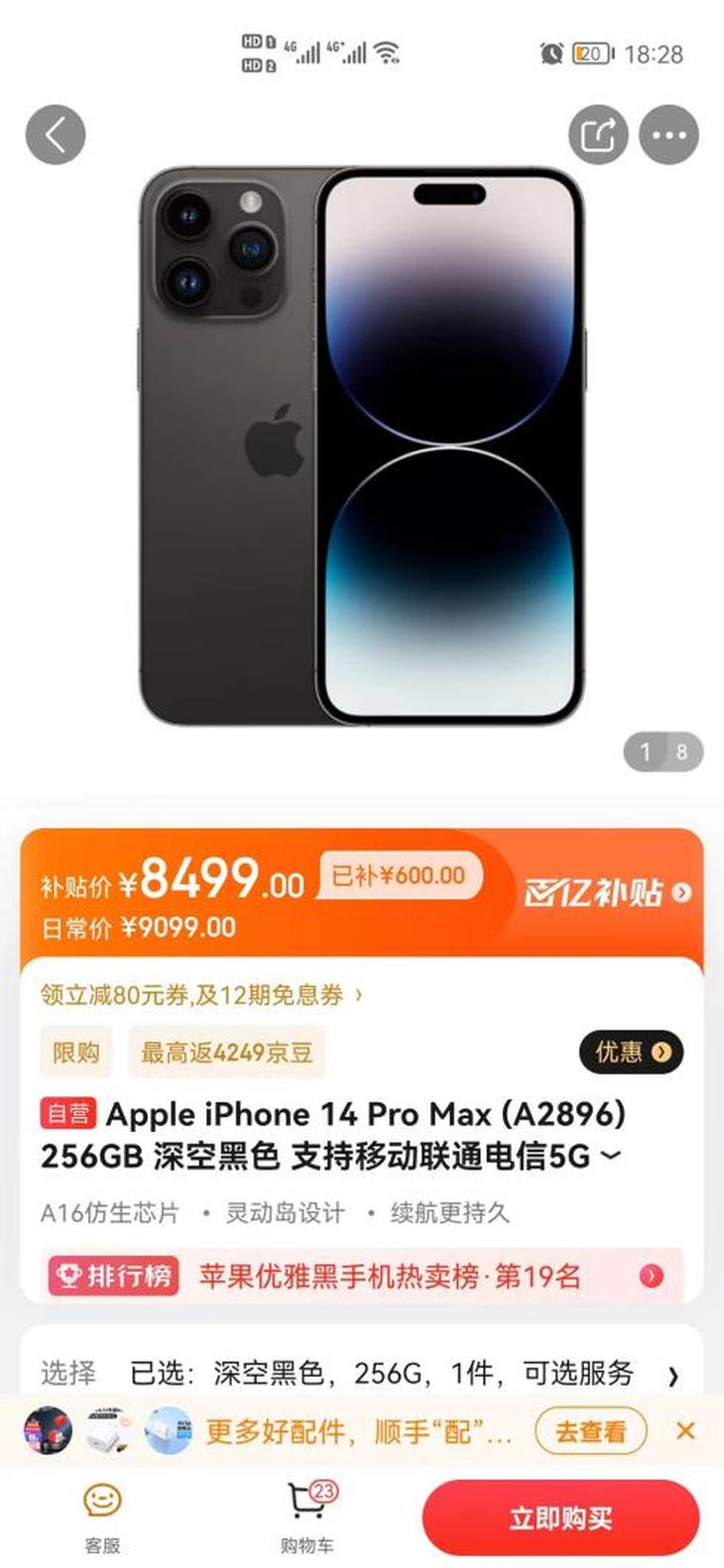Tap the 排行榜 trophy badge icon

[67, 1276]
